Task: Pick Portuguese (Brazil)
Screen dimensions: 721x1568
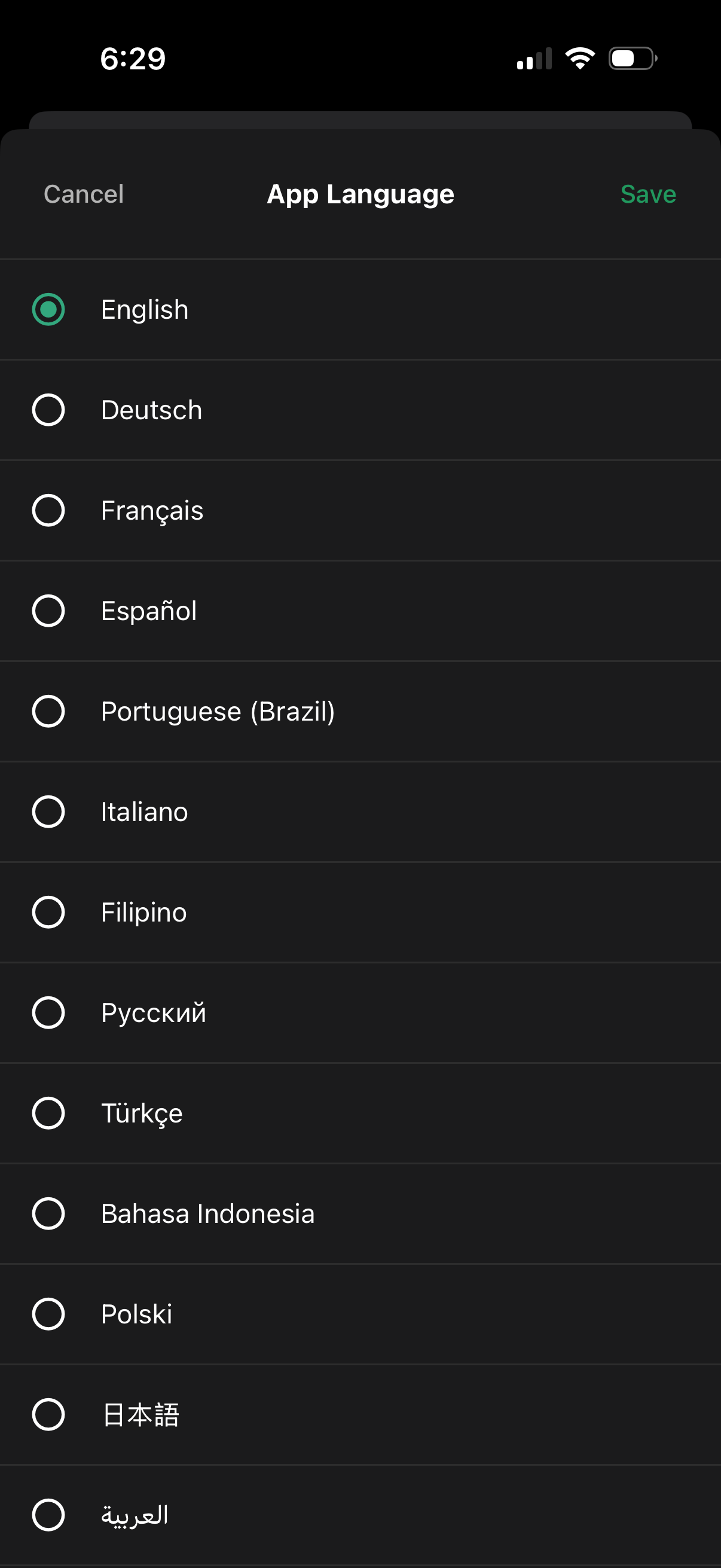Action: pyautogui.click(x=48, y=711)
